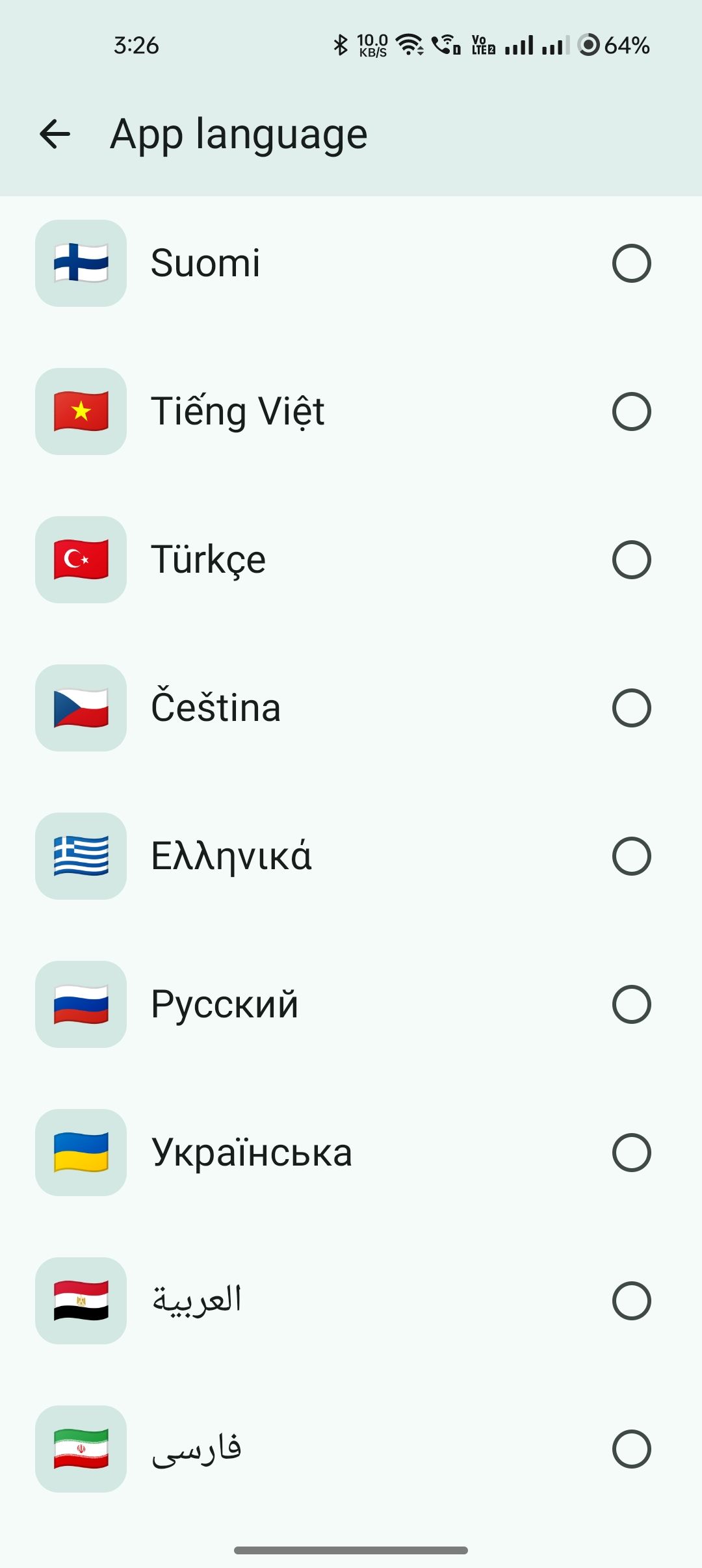Switch app language to Ελληνικά
The height and width of the screenshot is (1568, 702).
(x=631, y=856)
